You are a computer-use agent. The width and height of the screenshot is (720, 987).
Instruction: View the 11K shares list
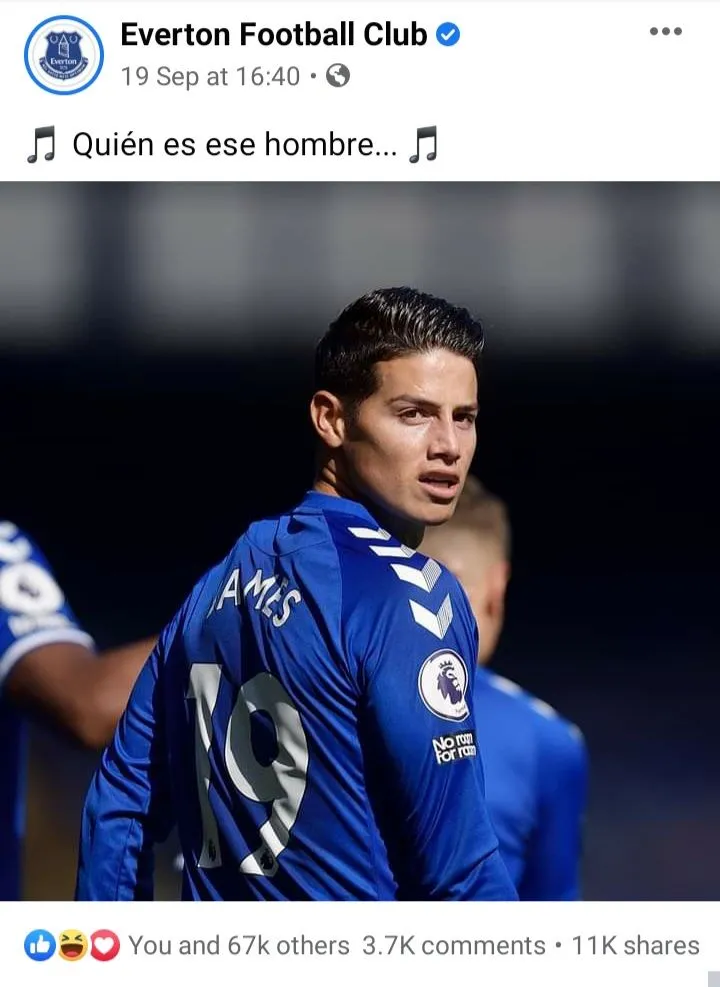pyautogui.click(x=634, y=945)
